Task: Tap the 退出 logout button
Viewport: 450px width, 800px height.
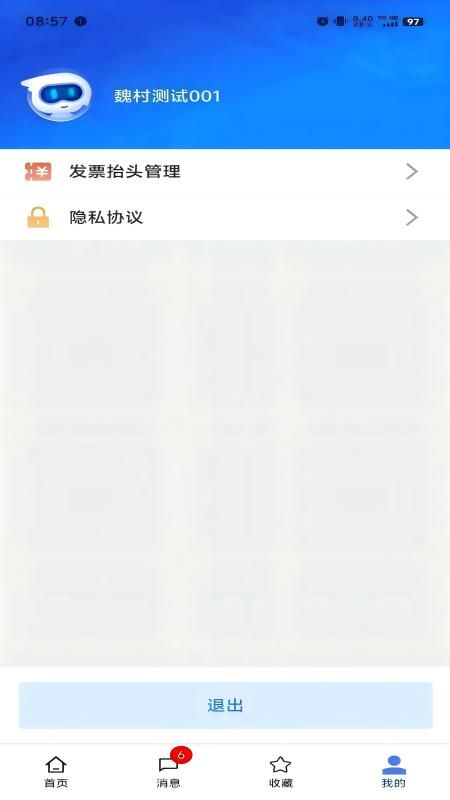Action: pos(226,705)
